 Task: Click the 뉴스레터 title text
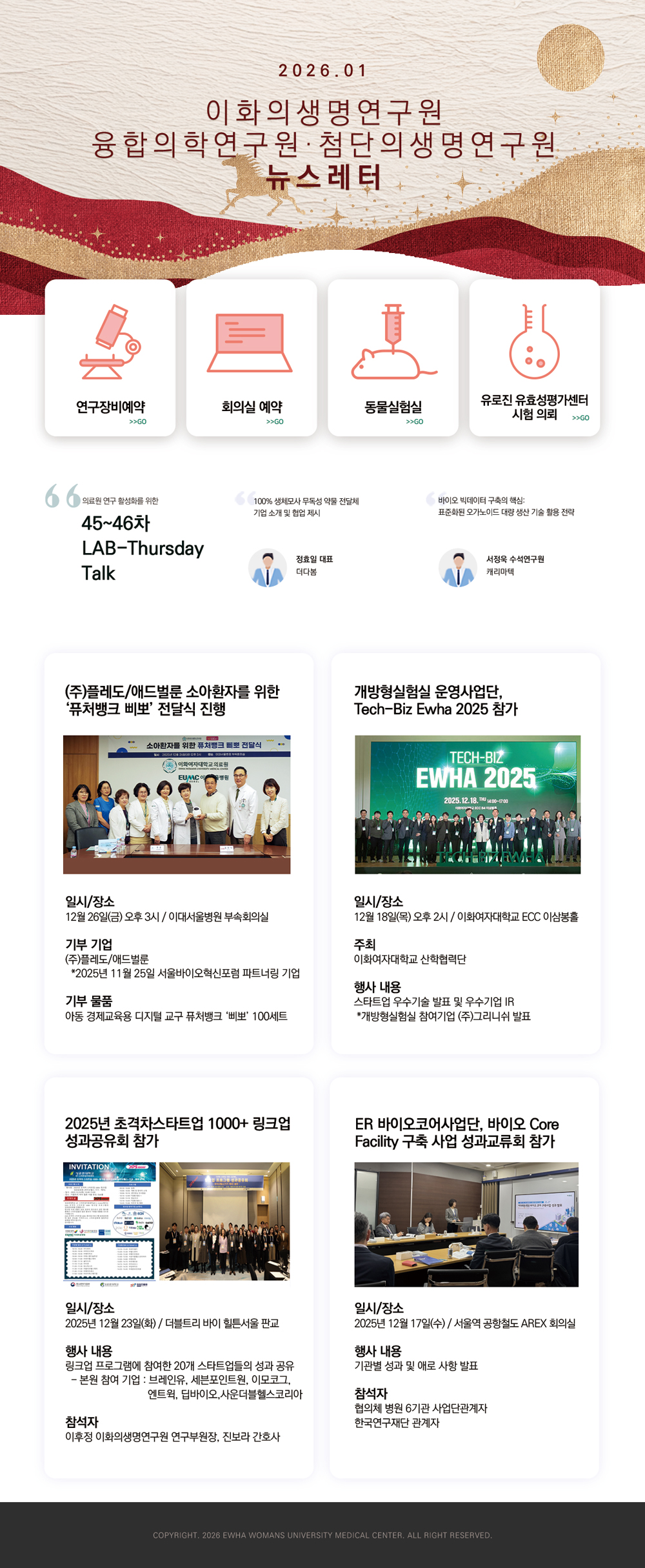[x=321, y=179]
